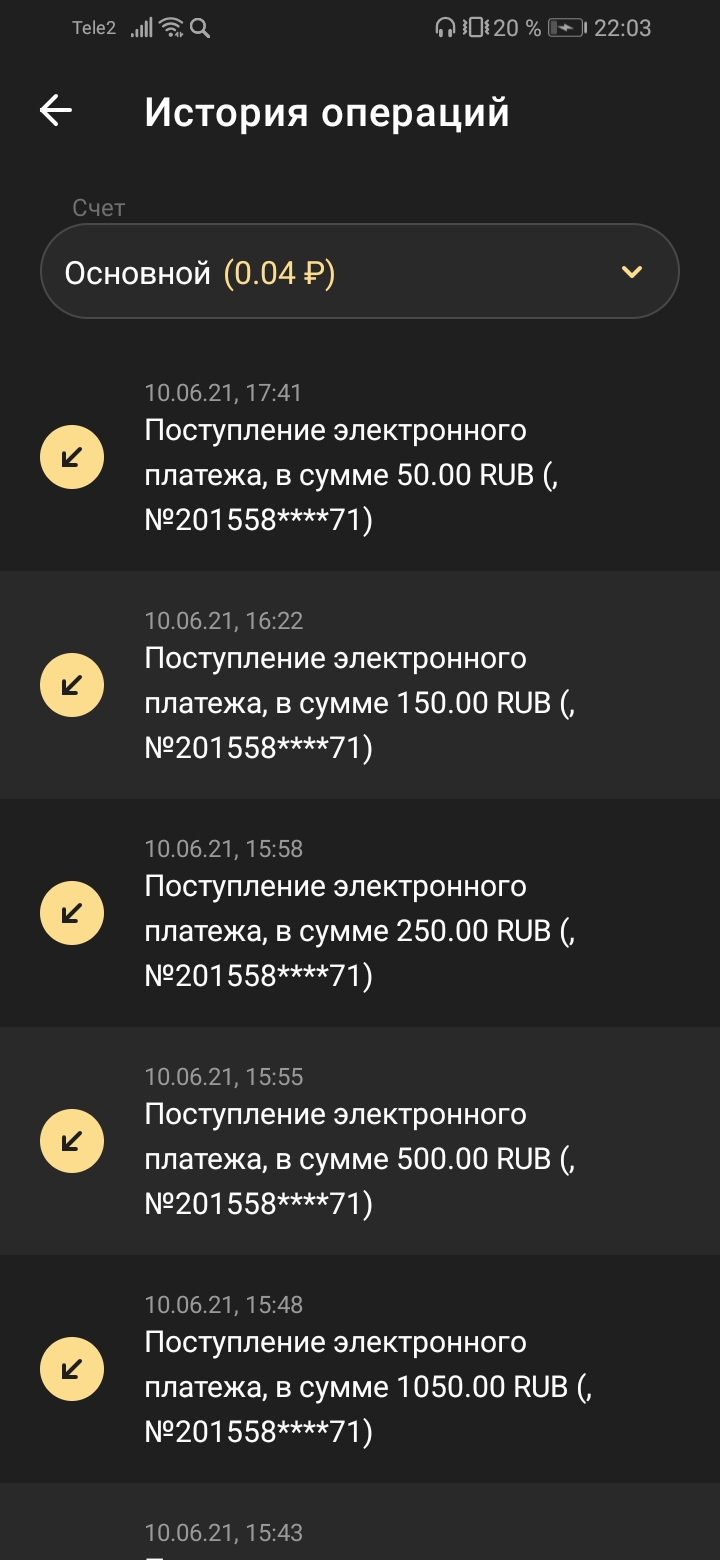Go back from История операций
This screenshot has width=720, height=1560.
coord(56,111)
